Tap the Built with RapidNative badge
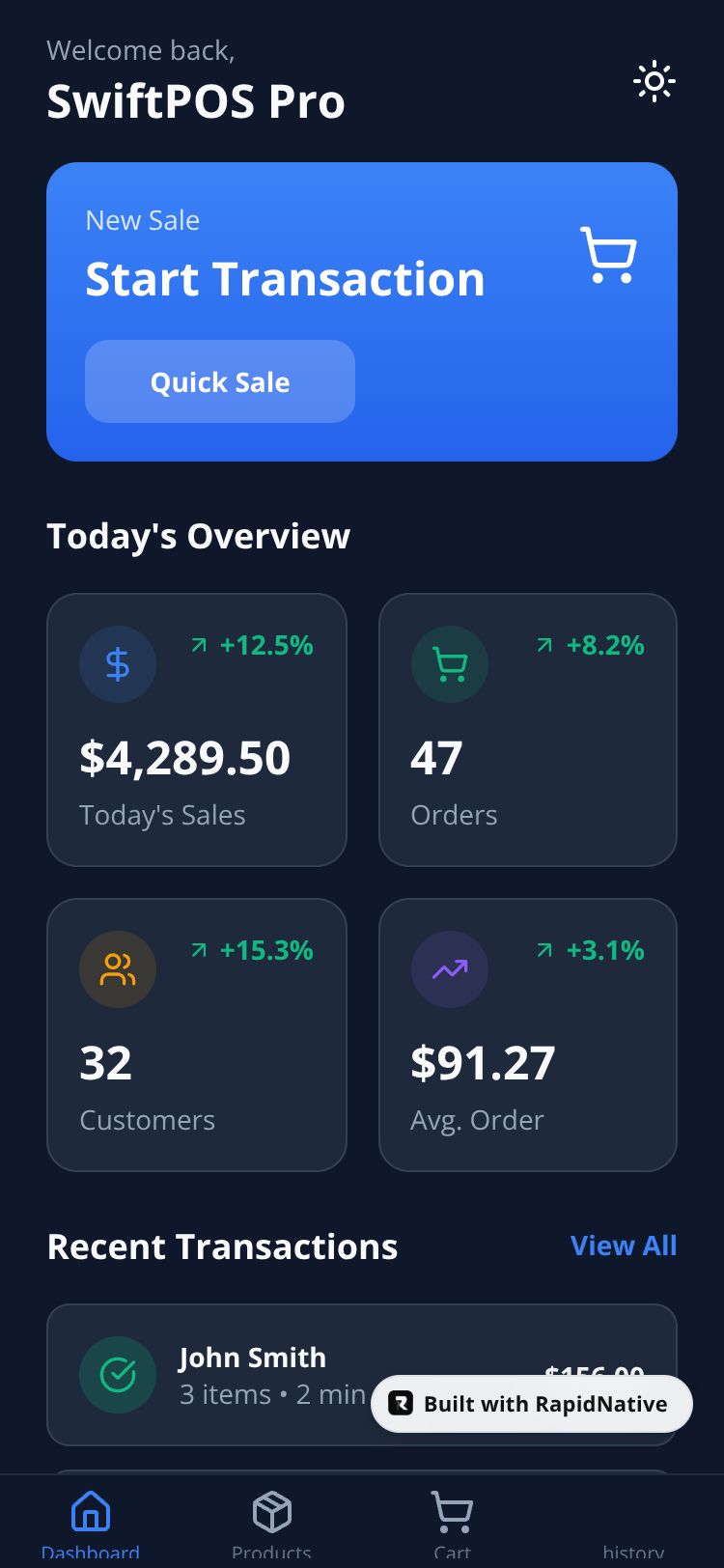Screen dimensions: 724x1568 click(x=532, y=1404)
